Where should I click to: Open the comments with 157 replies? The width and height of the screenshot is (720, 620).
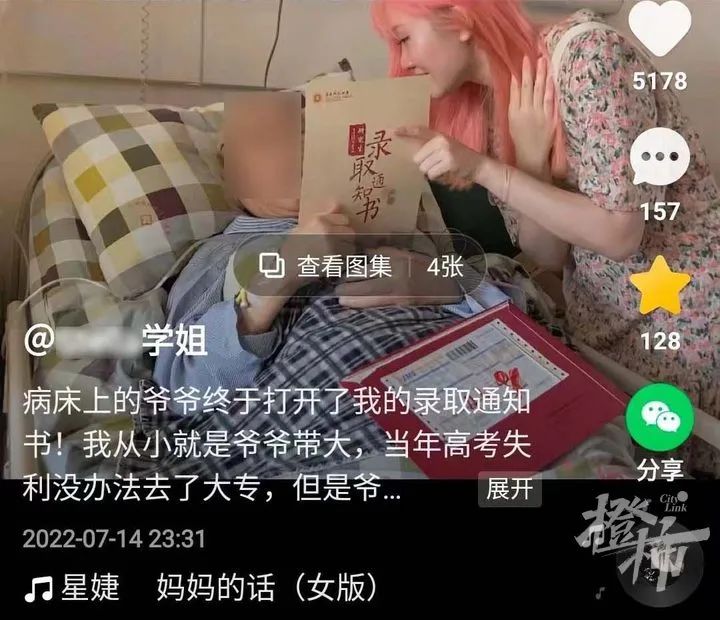pos(661,160)
